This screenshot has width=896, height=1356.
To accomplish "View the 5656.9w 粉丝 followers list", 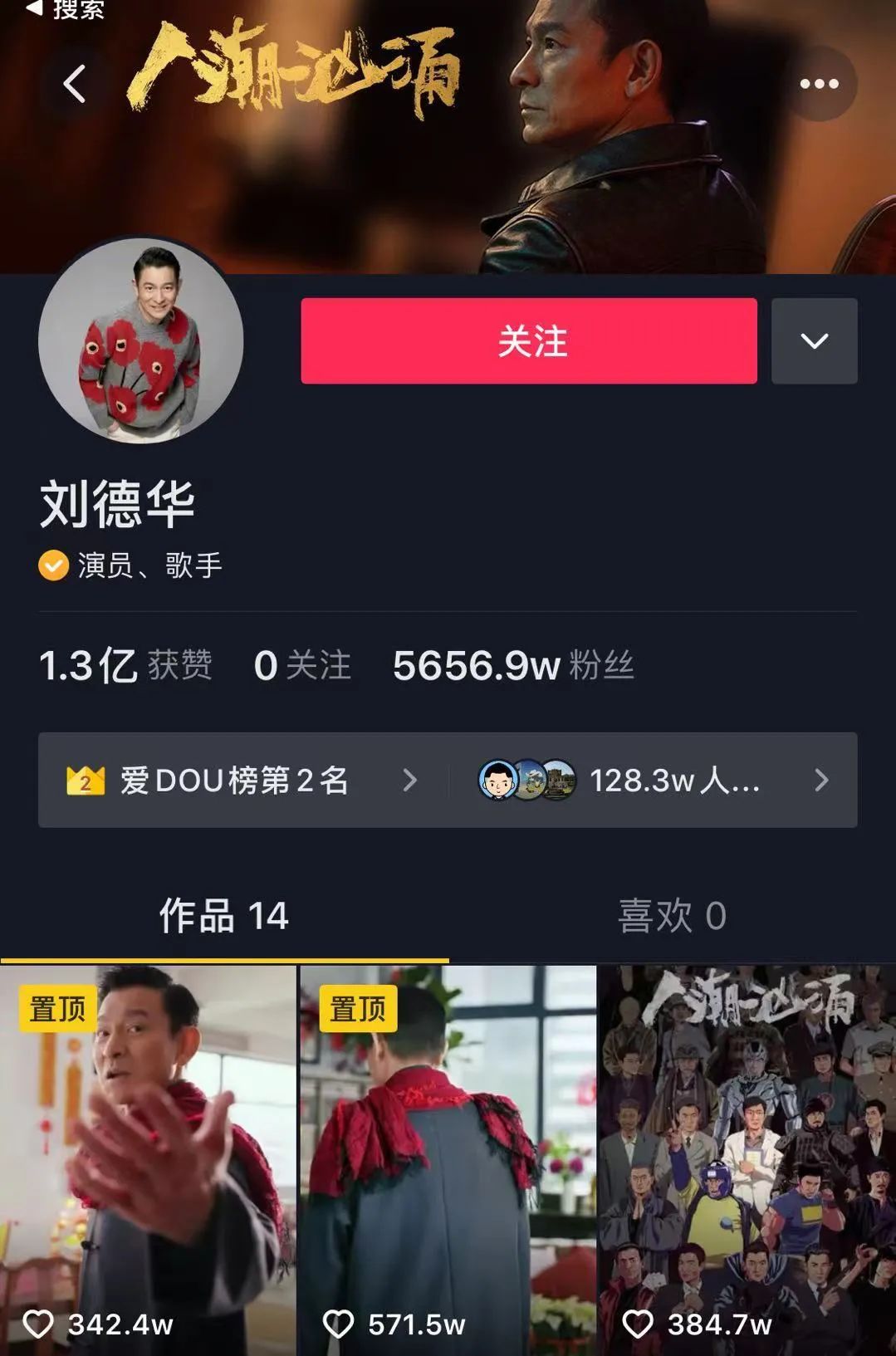I will [513, 666].
